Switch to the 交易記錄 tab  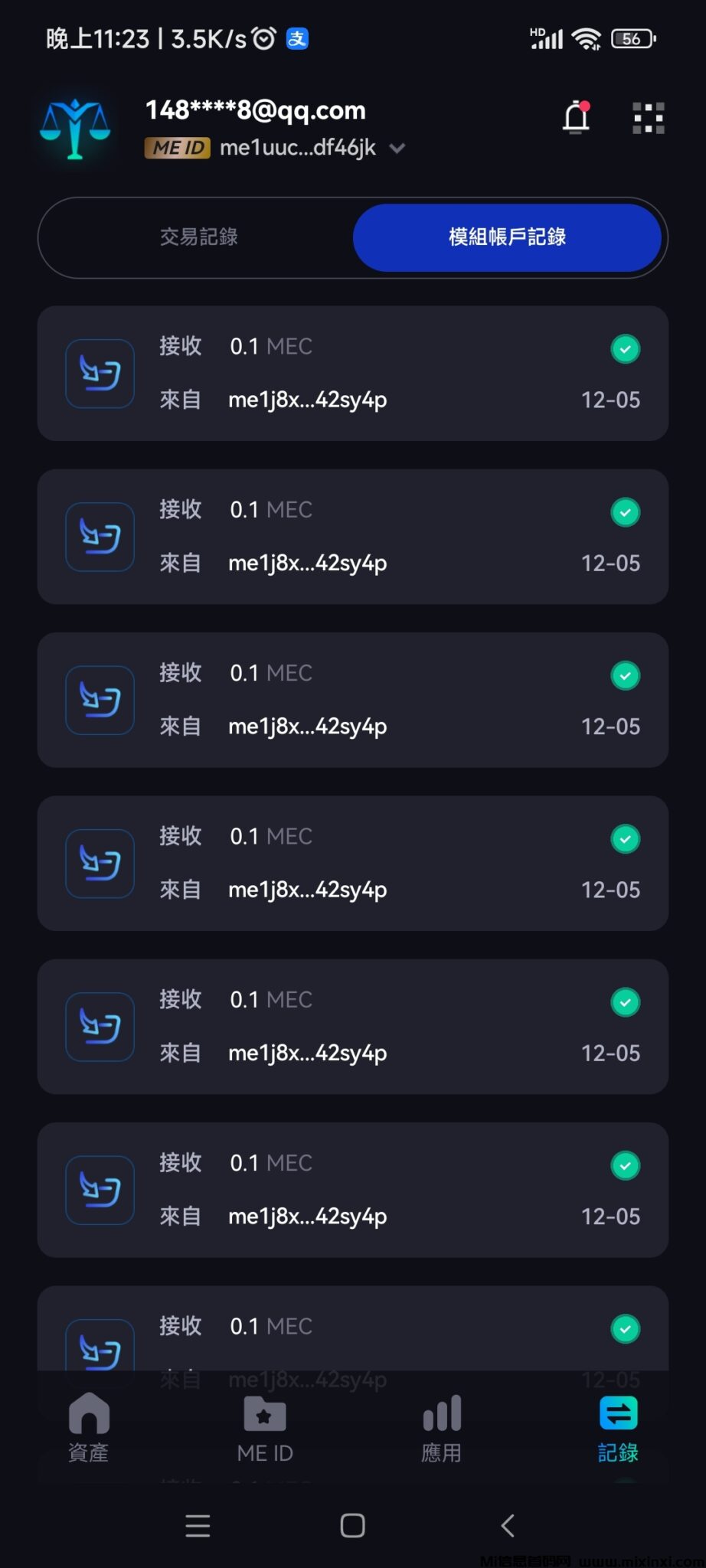(x=198, y=237)
